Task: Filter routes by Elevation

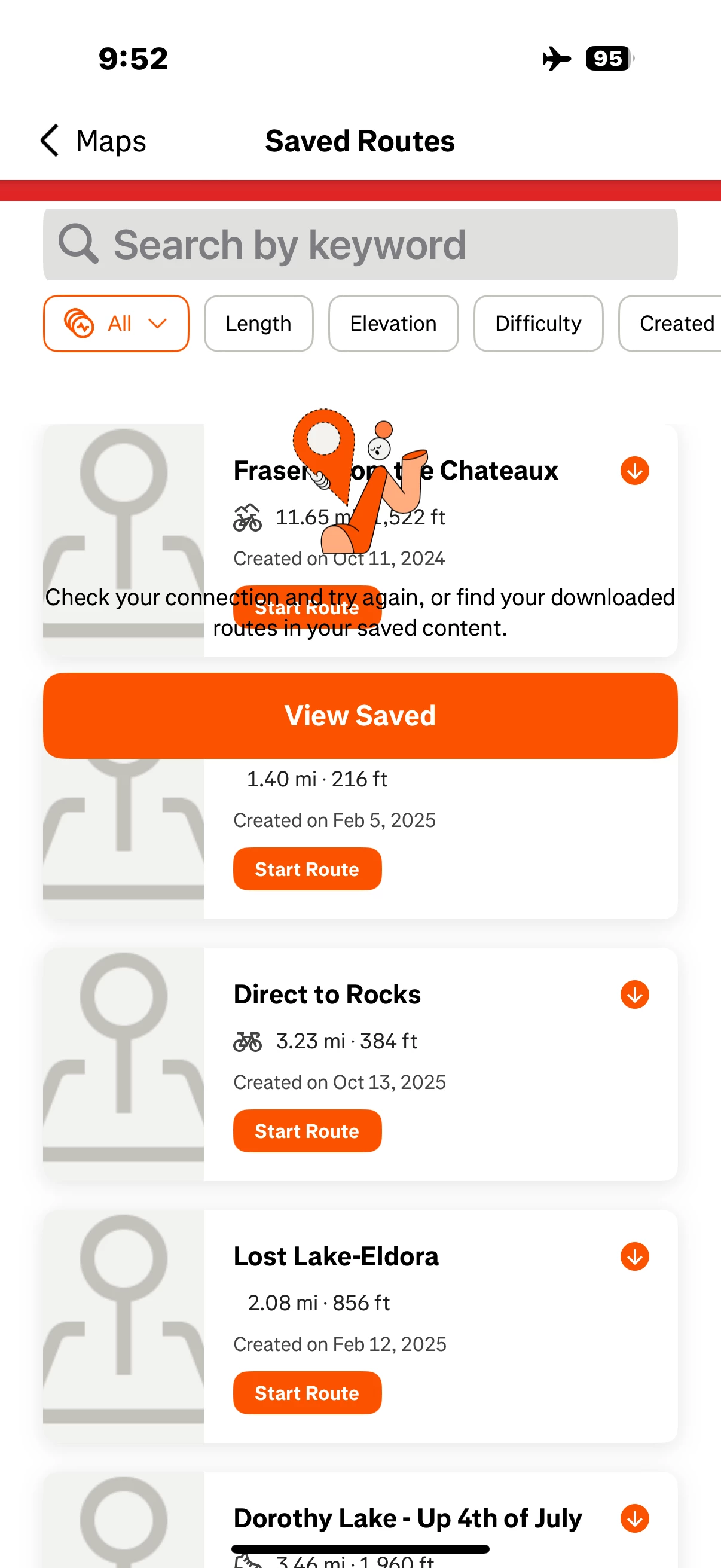Action: coord(393,324)
